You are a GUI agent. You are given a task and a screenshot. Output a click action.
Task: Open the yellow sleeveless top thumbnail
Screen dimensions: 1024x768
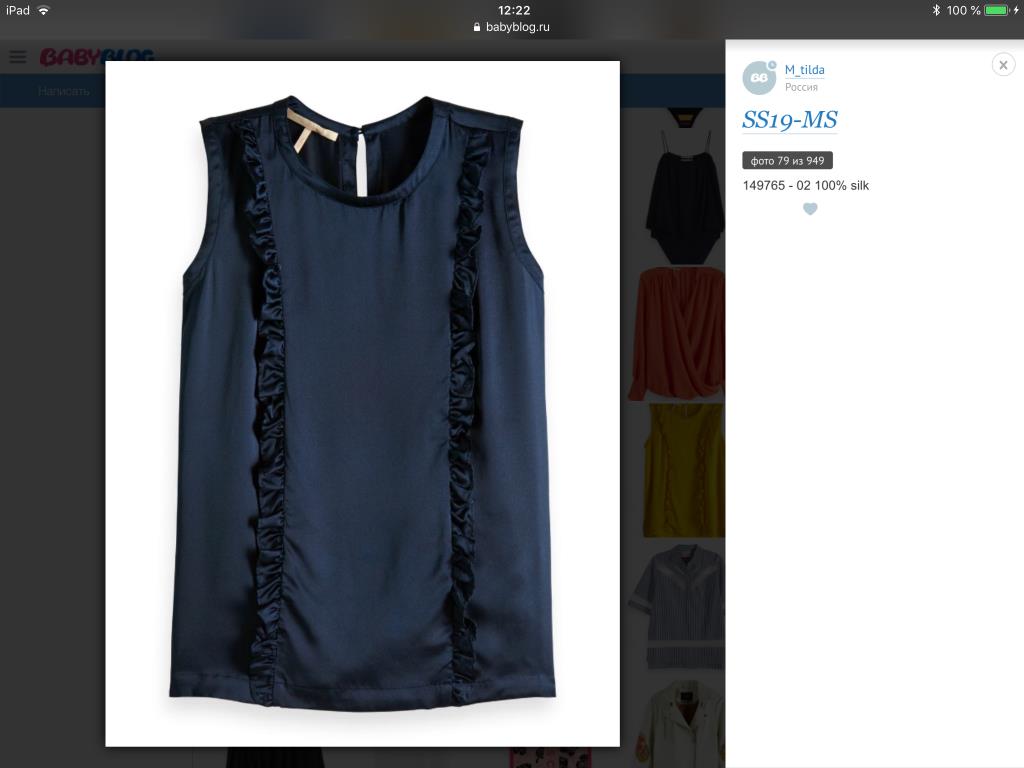click(684, 470)
